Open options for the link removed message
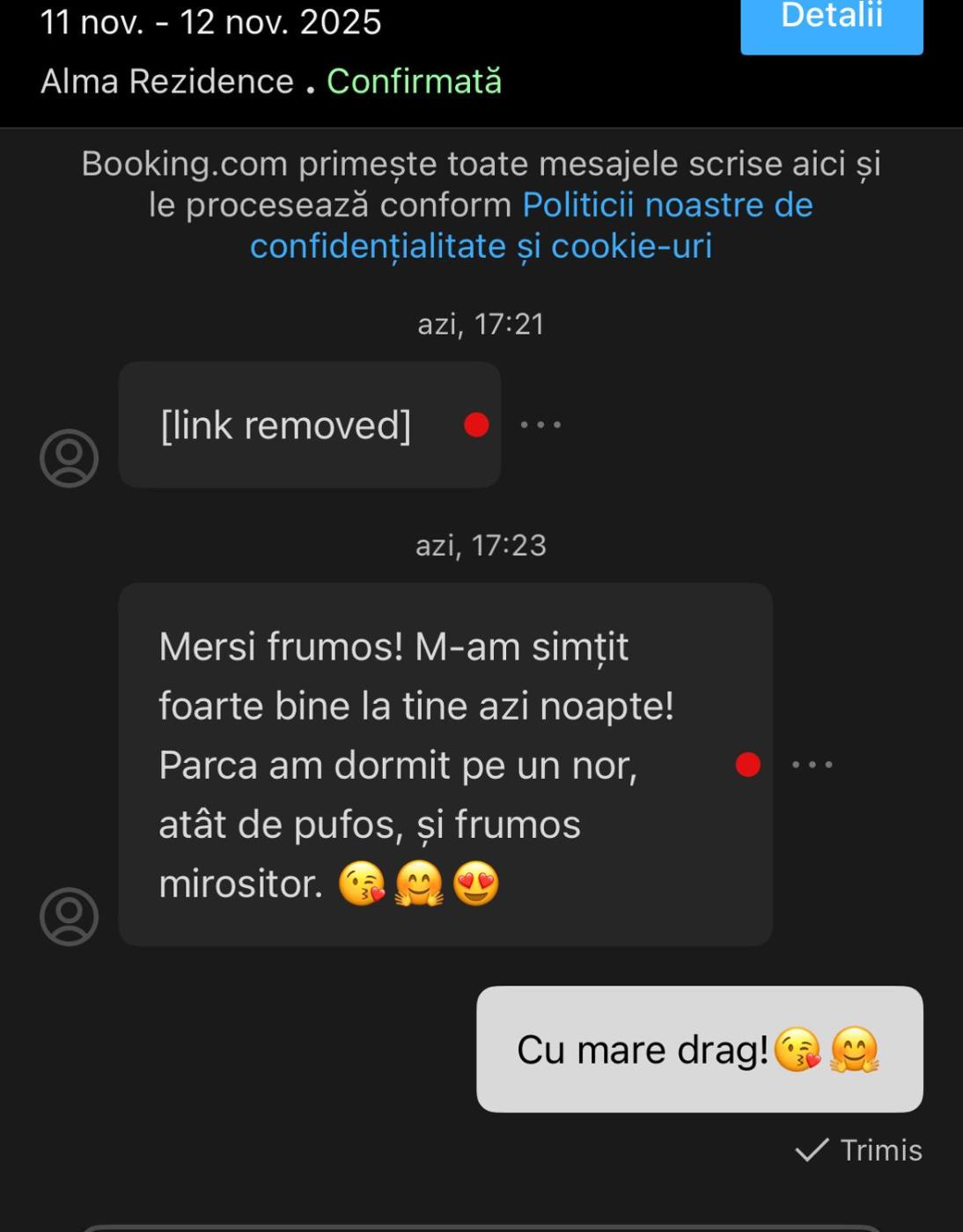Screen dimensions: 963x1232 click(540, 425)
